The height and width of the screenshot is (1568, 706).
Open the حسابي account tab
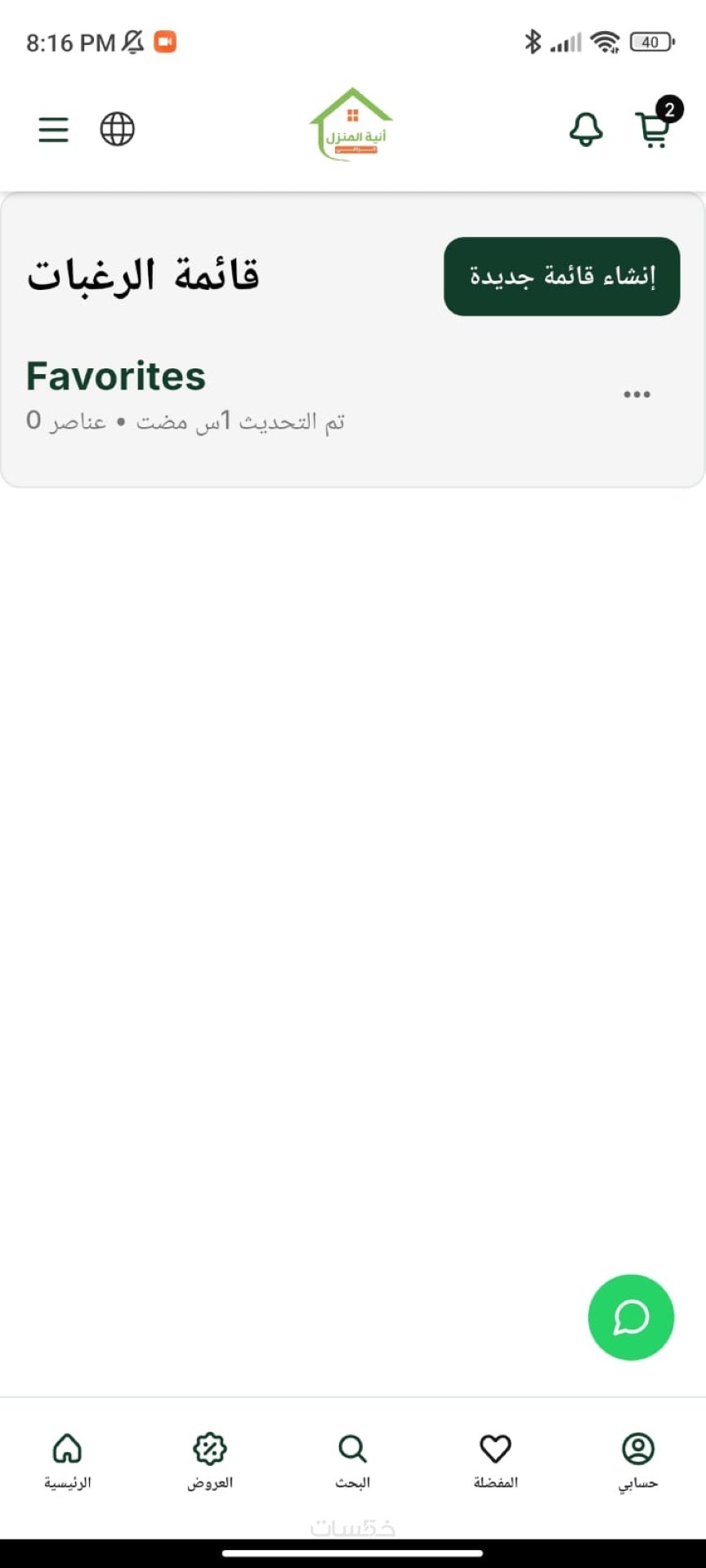[638, 1461]
